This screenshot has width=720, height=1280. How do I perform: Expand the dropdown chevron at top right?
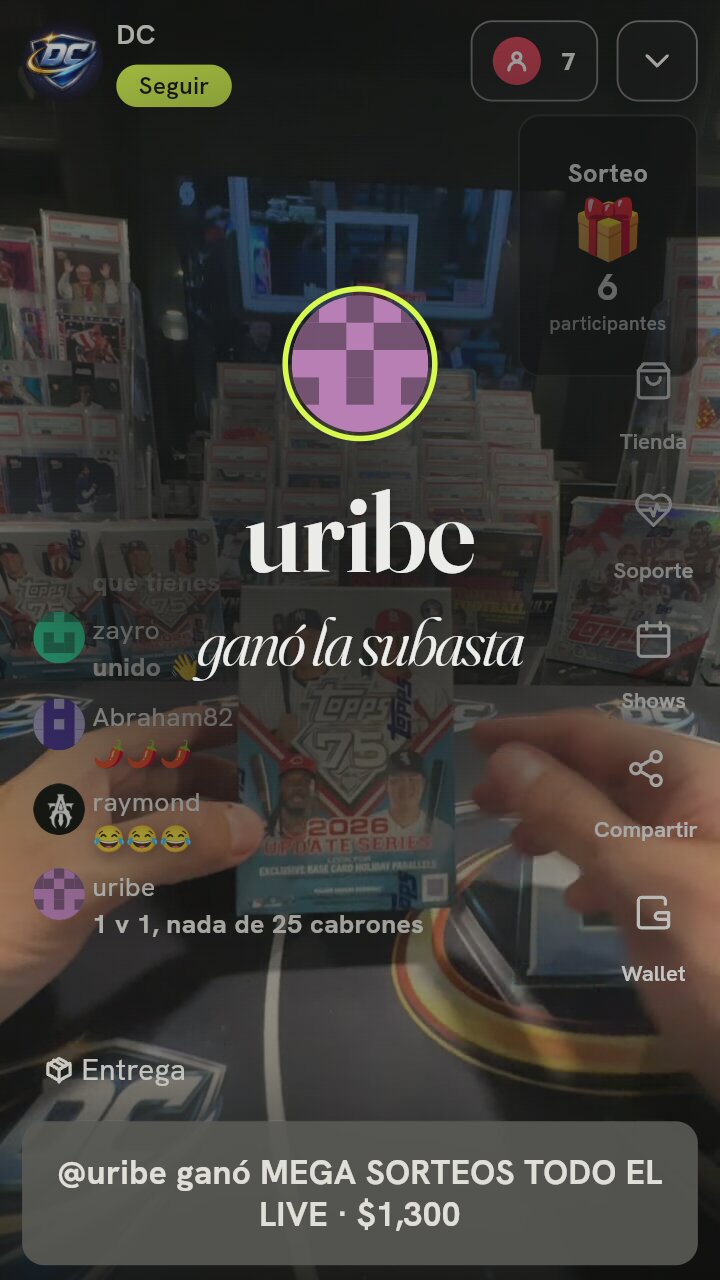point(657,61)
